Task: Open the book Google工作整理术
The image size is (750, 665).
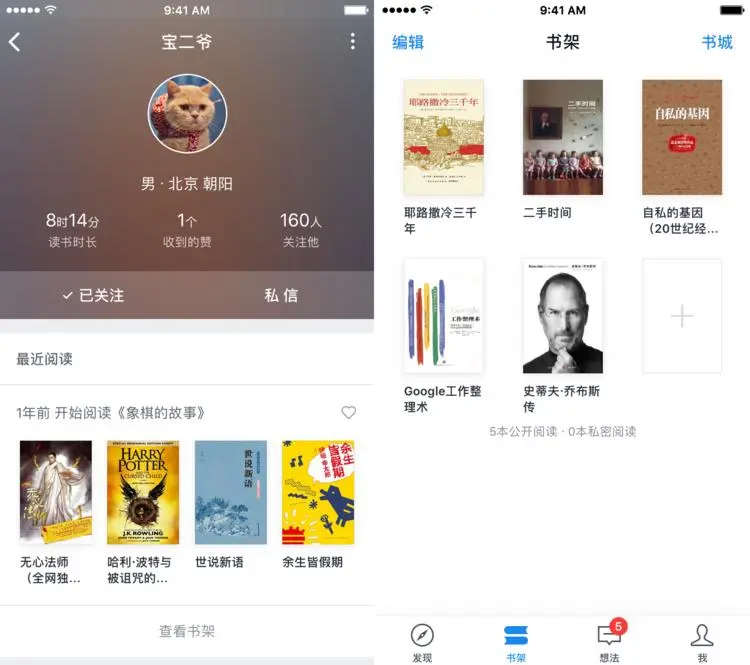Action: (444, 316)
